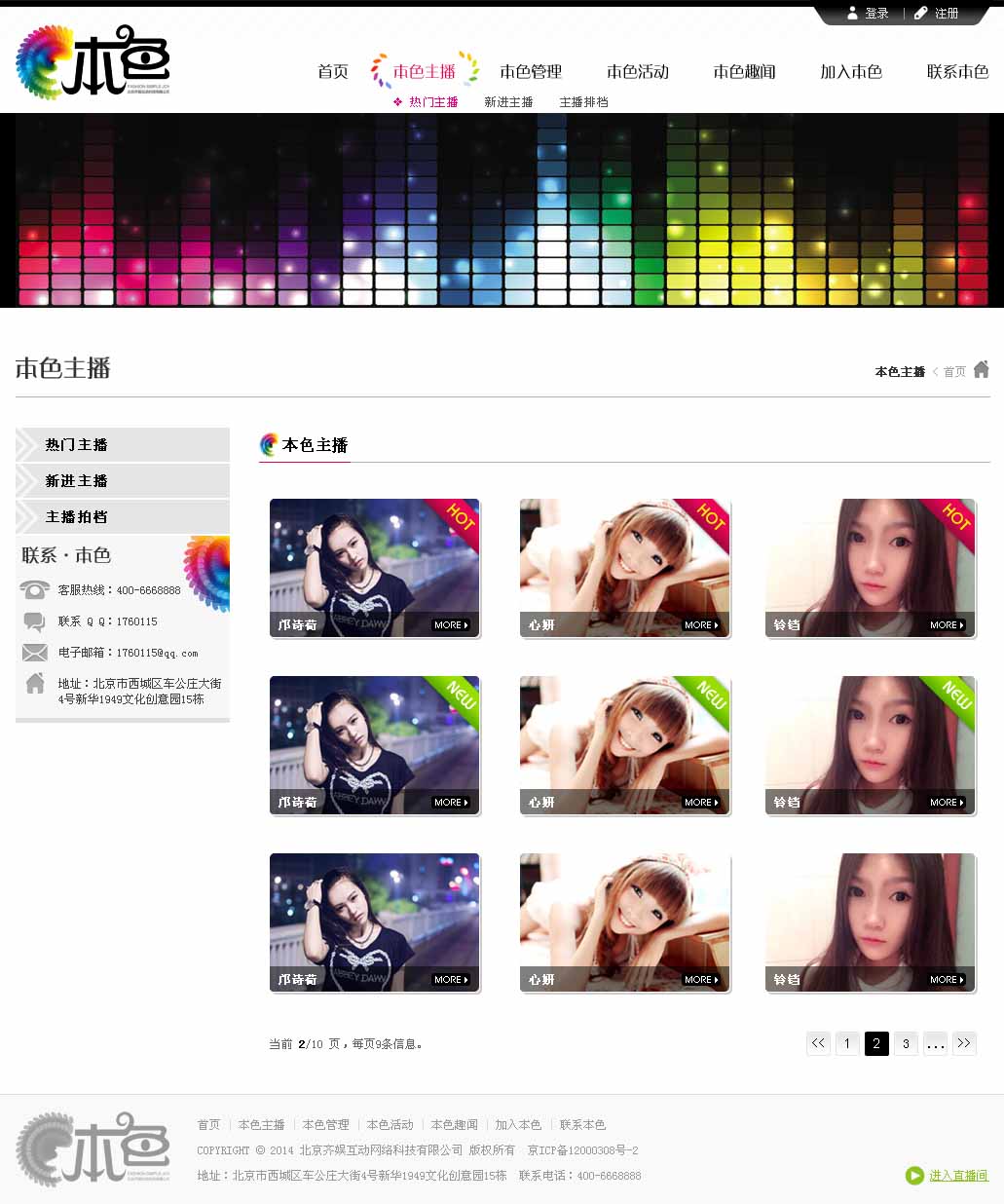Open the 进入直播间 link
This screenshot has width=1004, height=1204.
click(x=957, y=1176)
